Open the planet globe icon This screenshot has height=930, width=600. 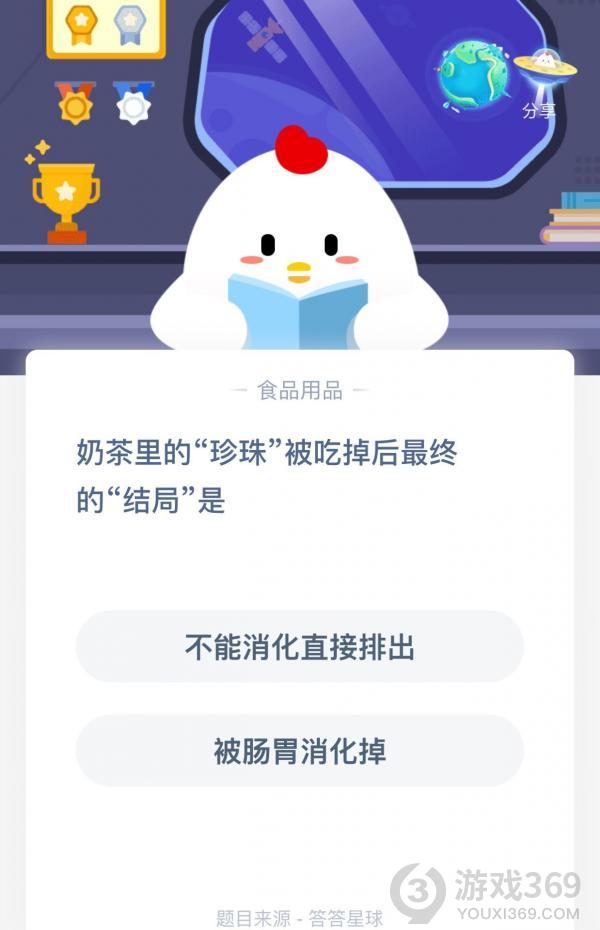point(473,75)
